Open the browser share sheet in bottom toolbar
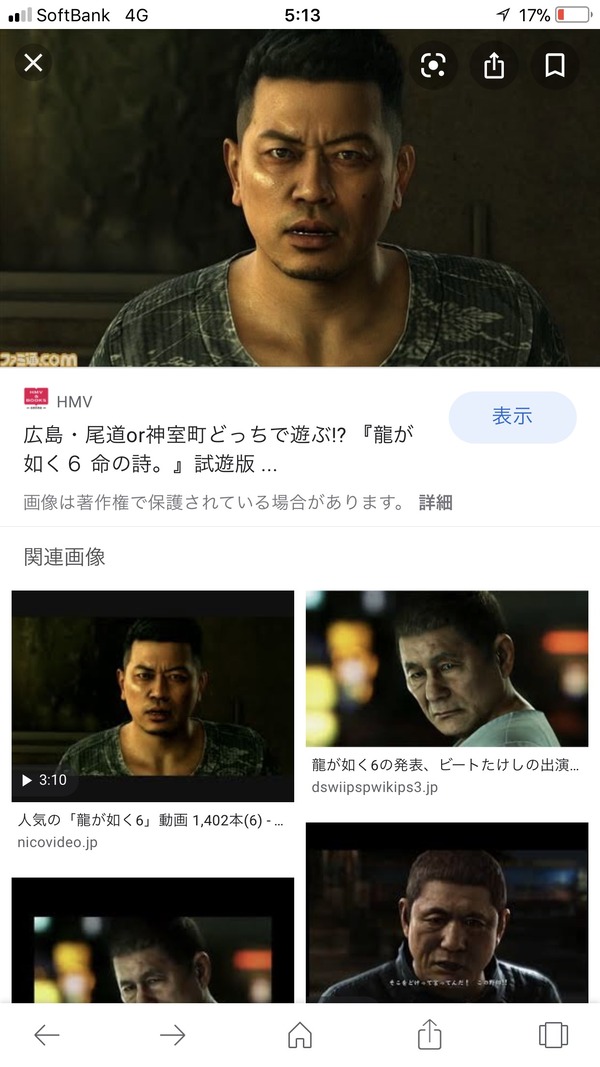Screen dimensions: 600x1067 429,1034
